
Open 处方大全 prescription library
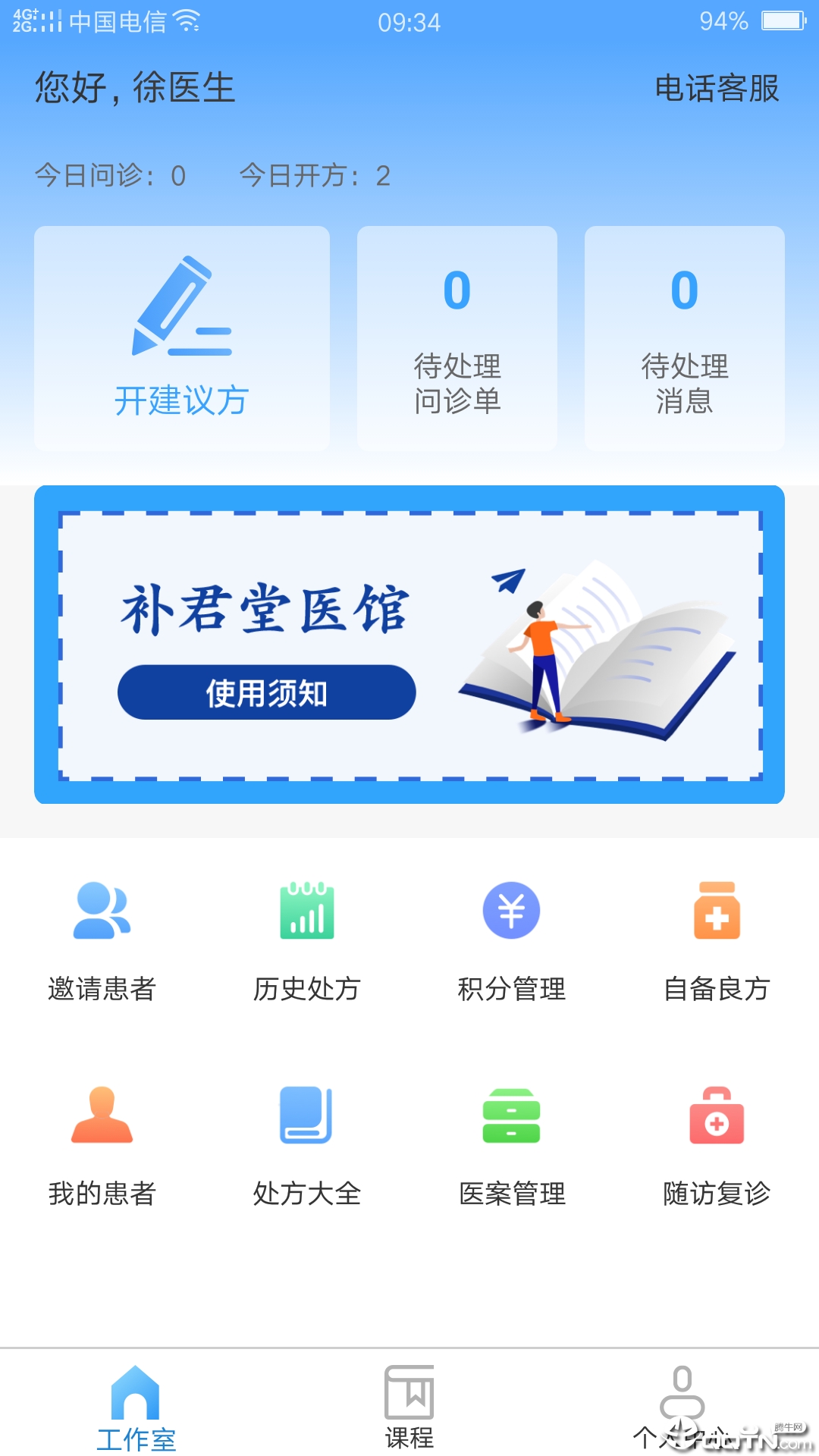click(x=306, y=1145)
